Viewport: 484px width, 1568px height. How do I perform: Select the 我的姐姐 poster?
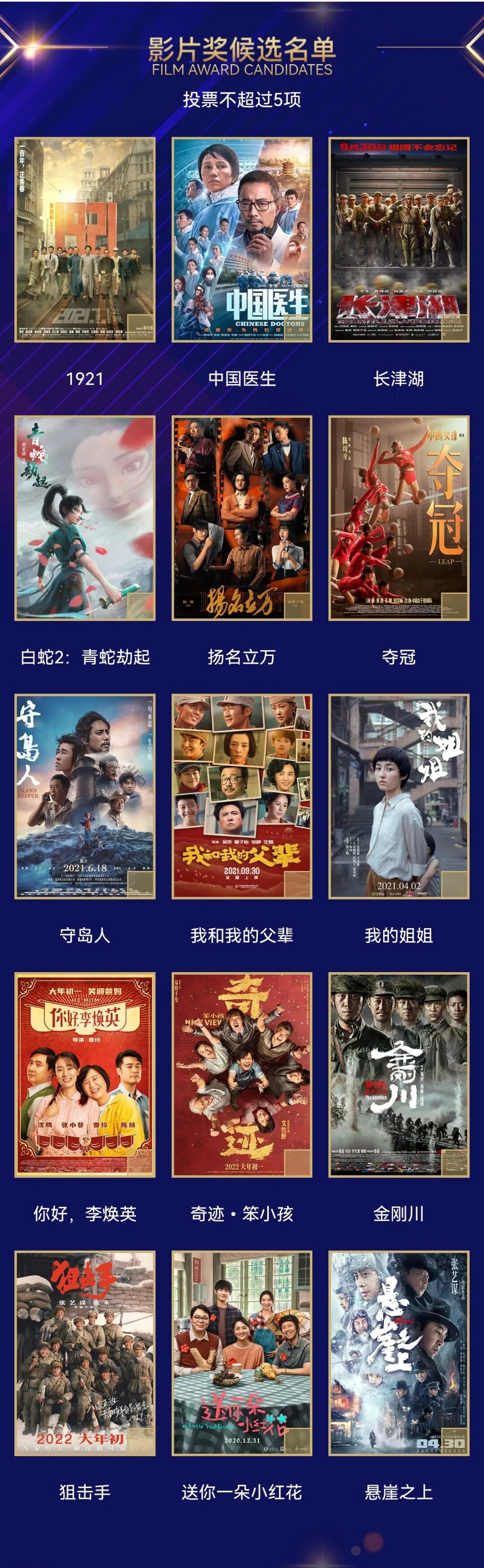pos(399,796)
